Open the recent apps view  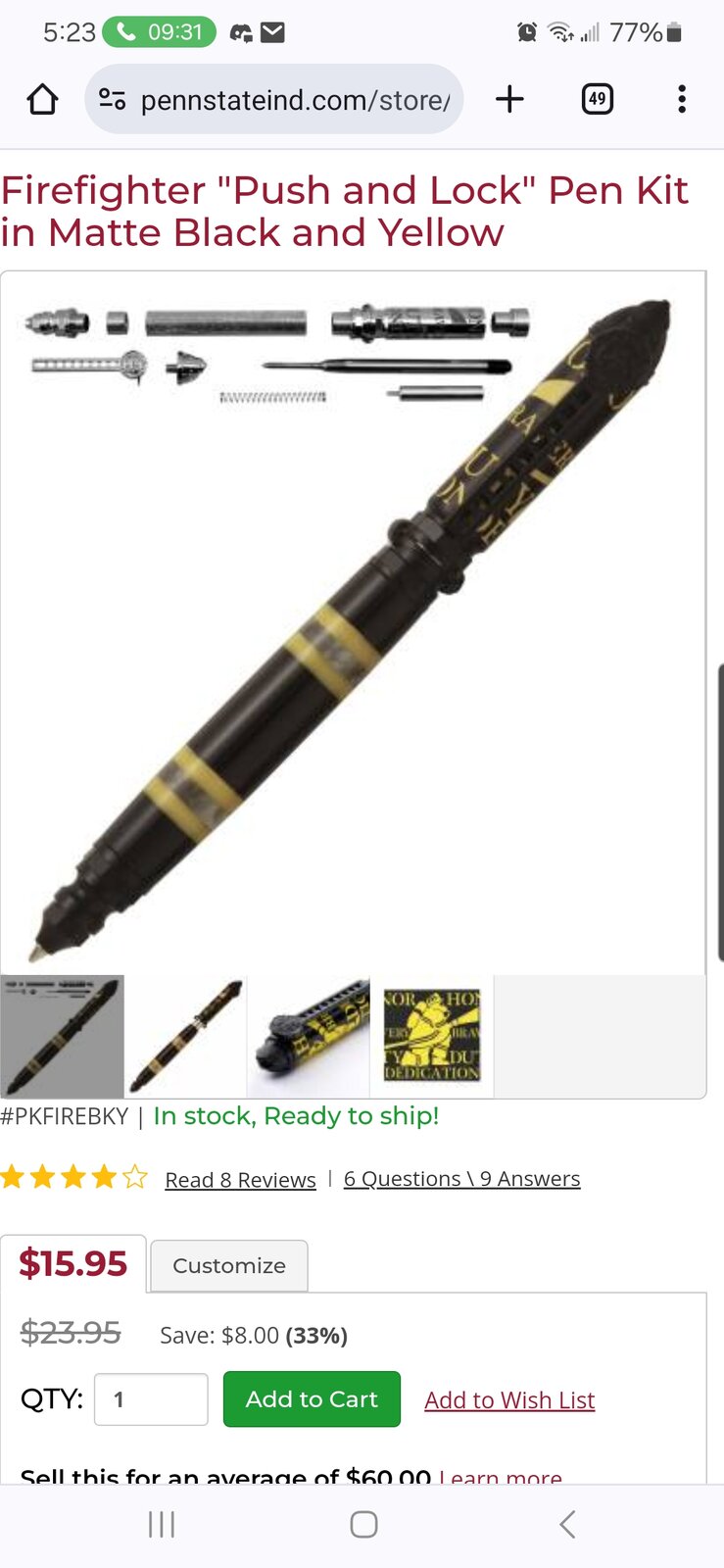(x=162, y=1524)
